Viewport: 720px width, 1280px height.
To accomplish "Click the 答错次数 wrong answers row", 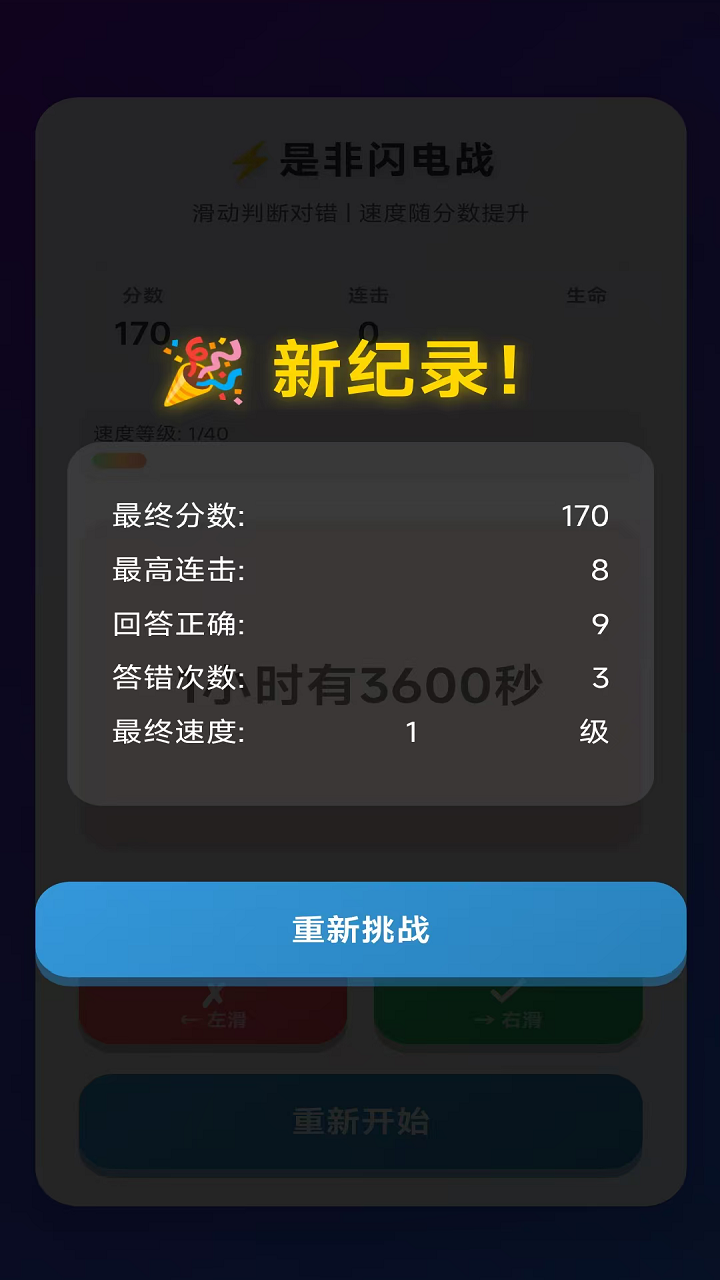I will (360, 678).
